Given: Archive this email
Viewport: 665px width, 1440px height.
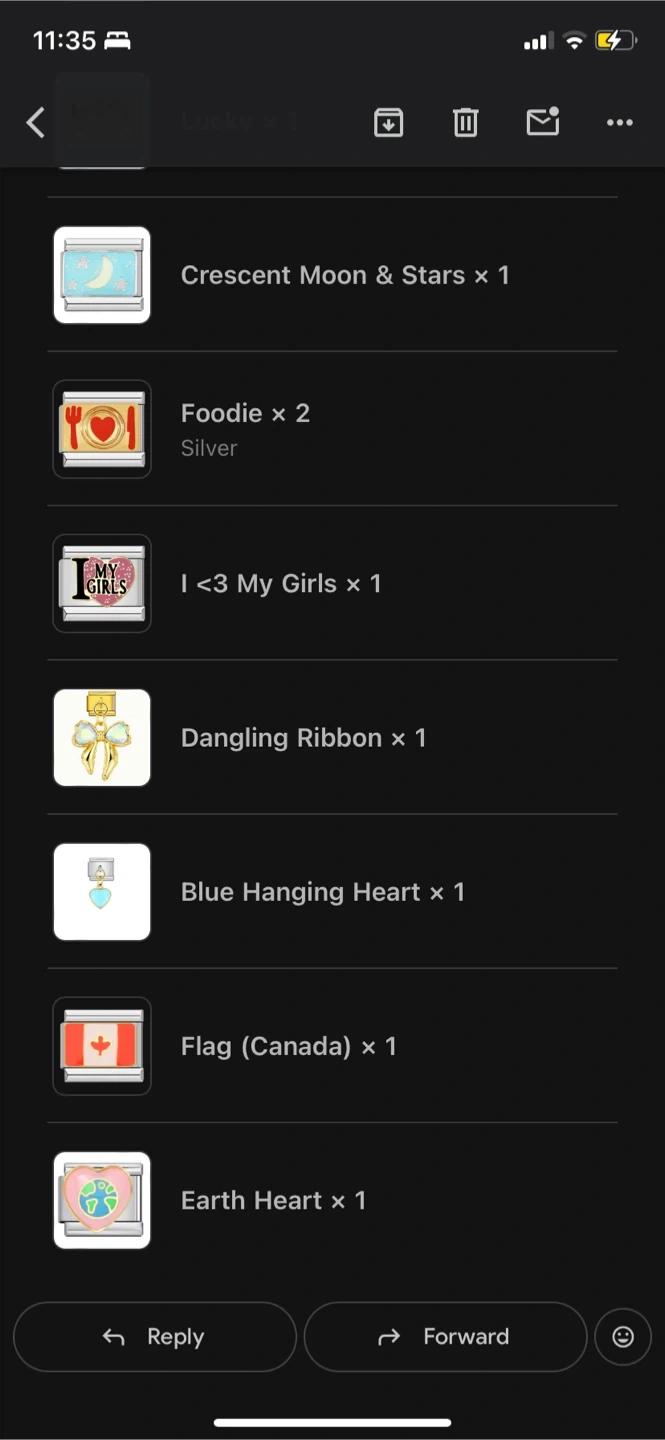Looking at the screenshot, I should pyautogui.click(x=388, y=123).
